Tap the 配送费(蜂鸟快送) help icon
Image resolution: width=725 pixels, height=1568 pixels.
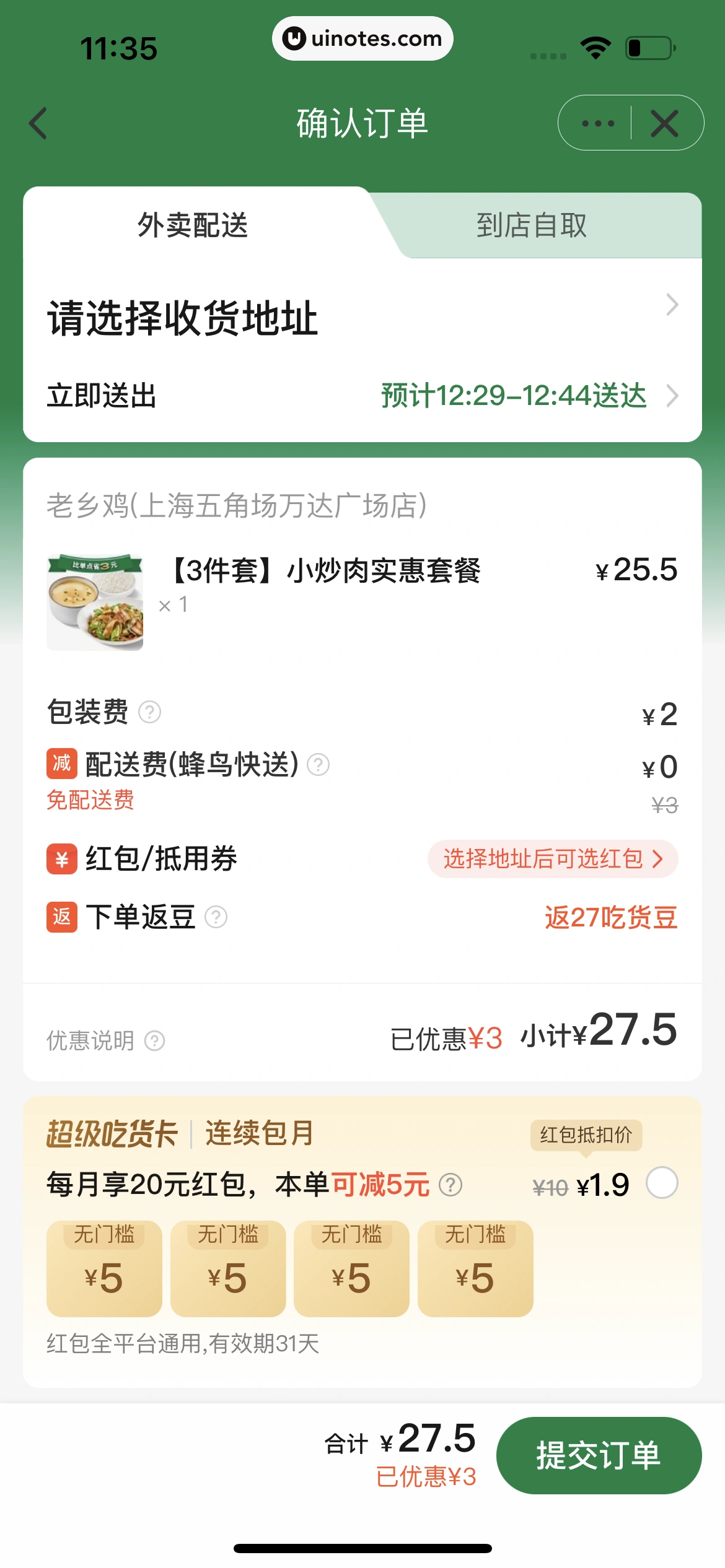pyautogui.click(x=317, y=765)
